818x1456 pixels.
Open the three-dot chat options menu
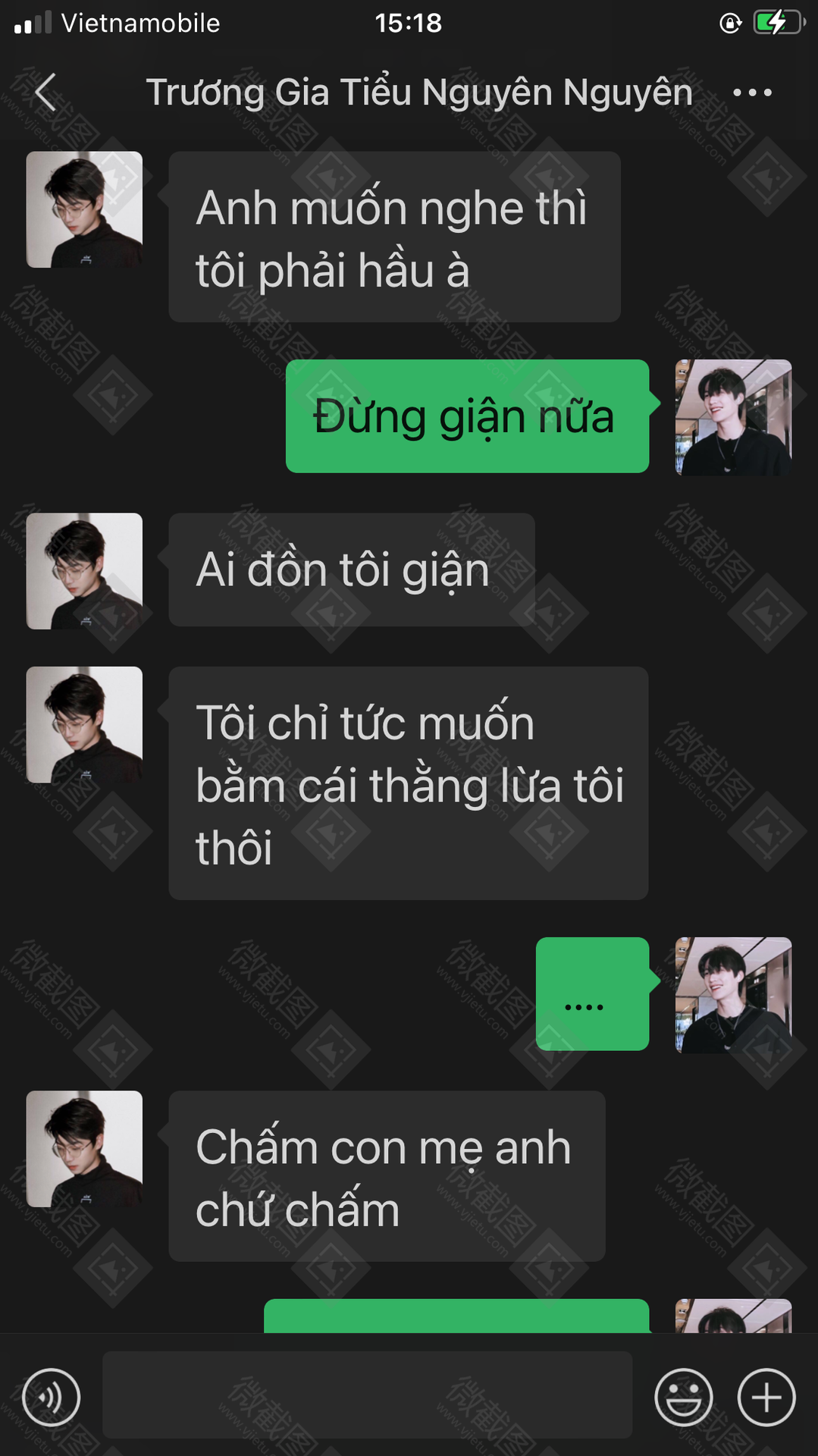752,93
